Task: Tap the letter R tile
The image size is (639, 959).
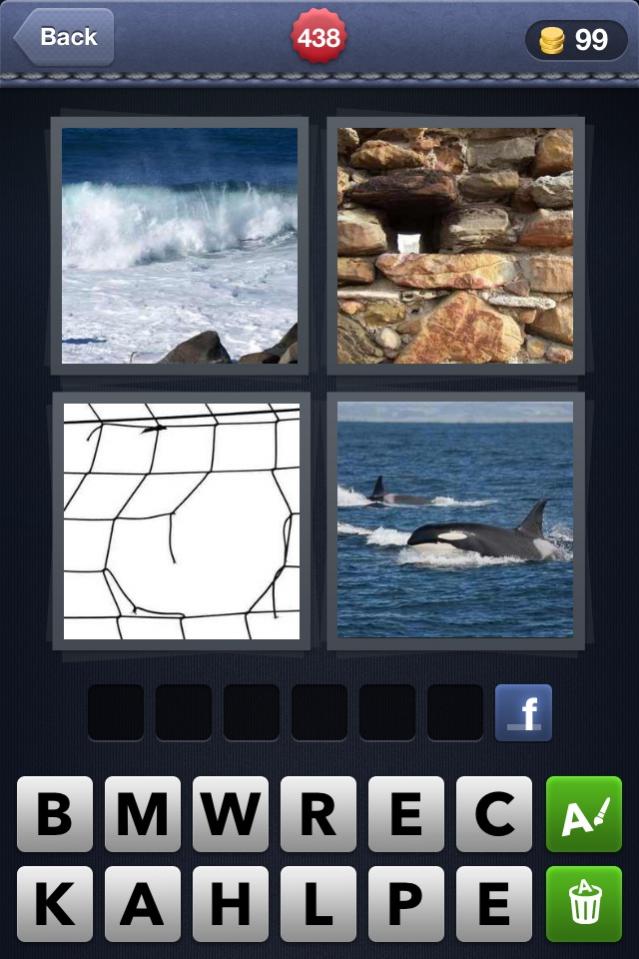Action: 318,814
